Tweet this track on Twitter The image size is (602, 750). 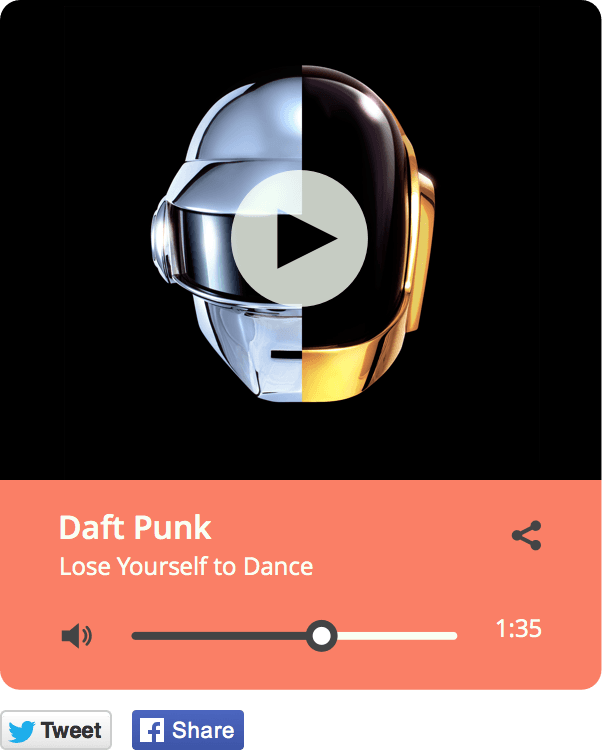coord(56,730)
